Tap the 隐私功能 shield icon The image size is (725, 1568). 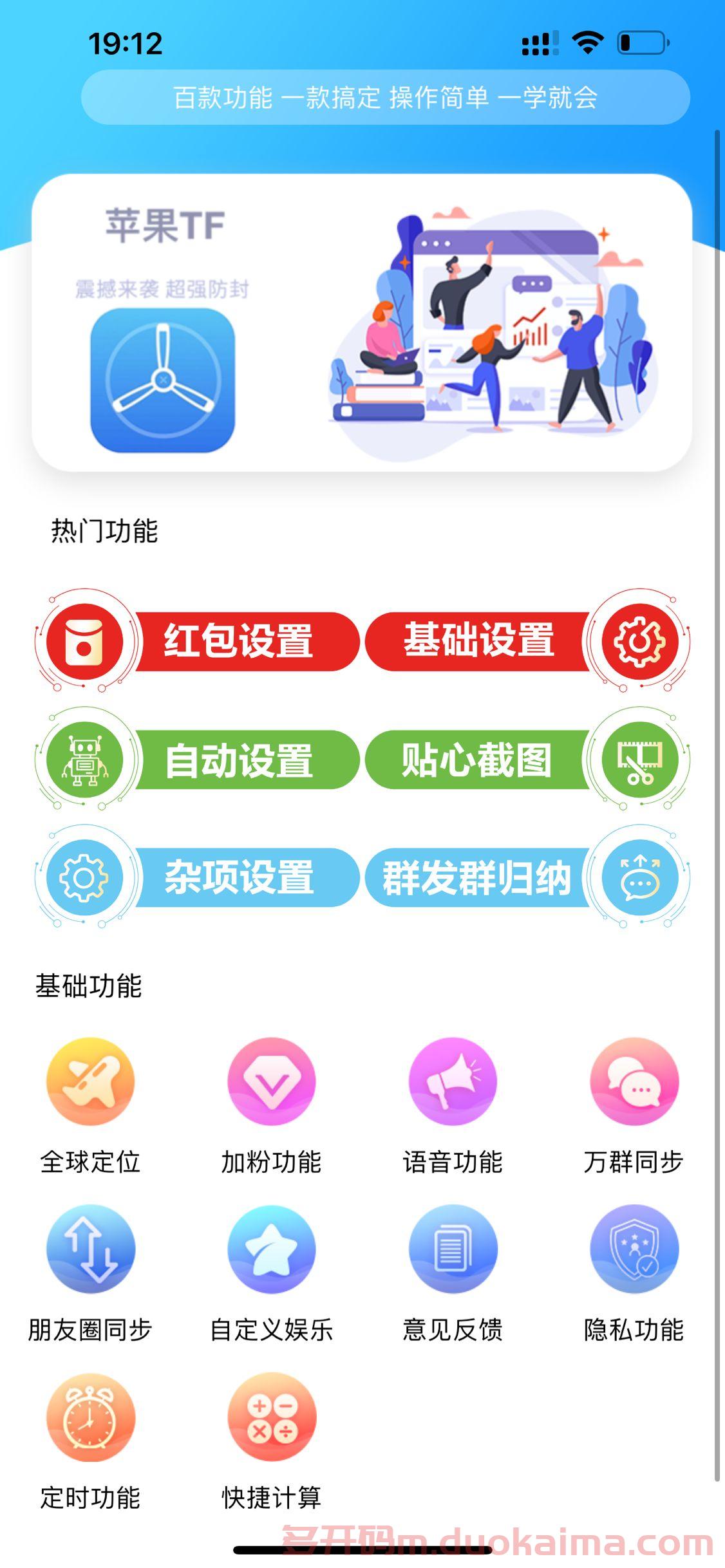tap(634, 1249)
